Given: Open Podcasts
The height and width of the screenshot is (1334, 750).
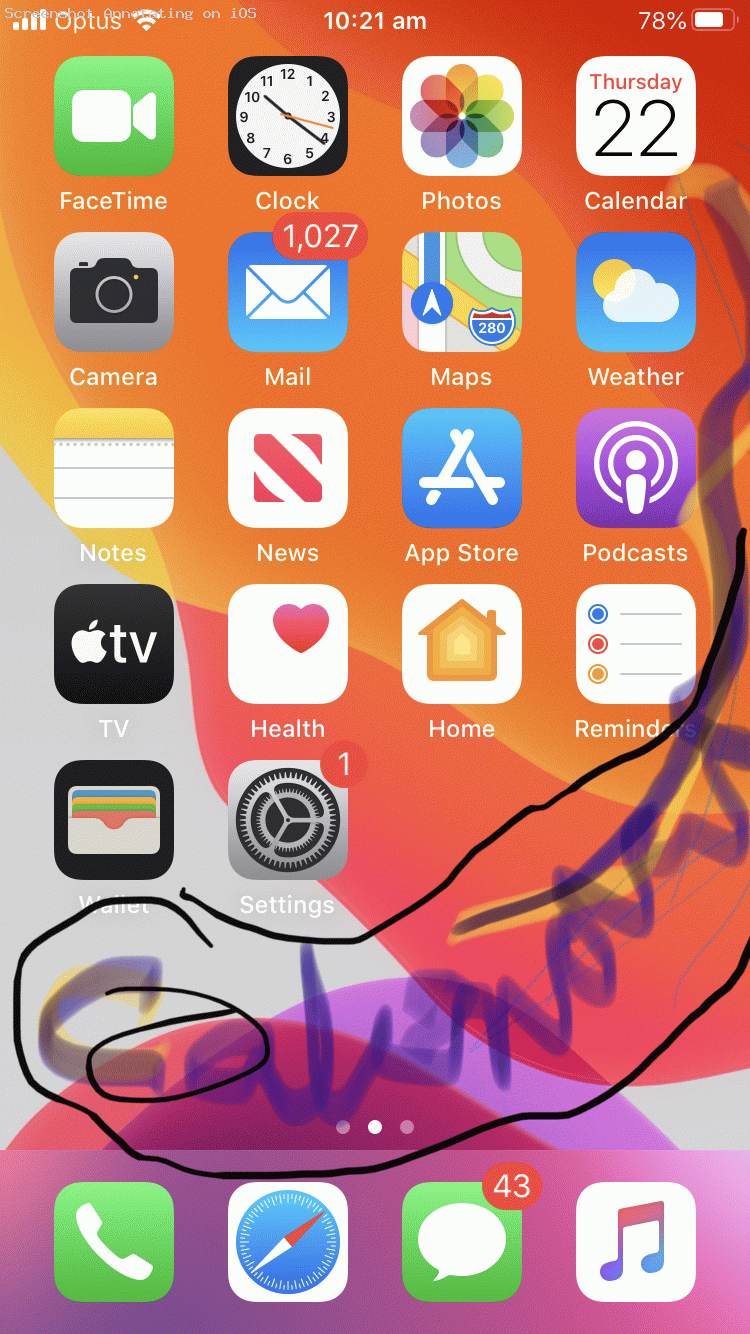Looking at the screenshot, I should point(636,468).
